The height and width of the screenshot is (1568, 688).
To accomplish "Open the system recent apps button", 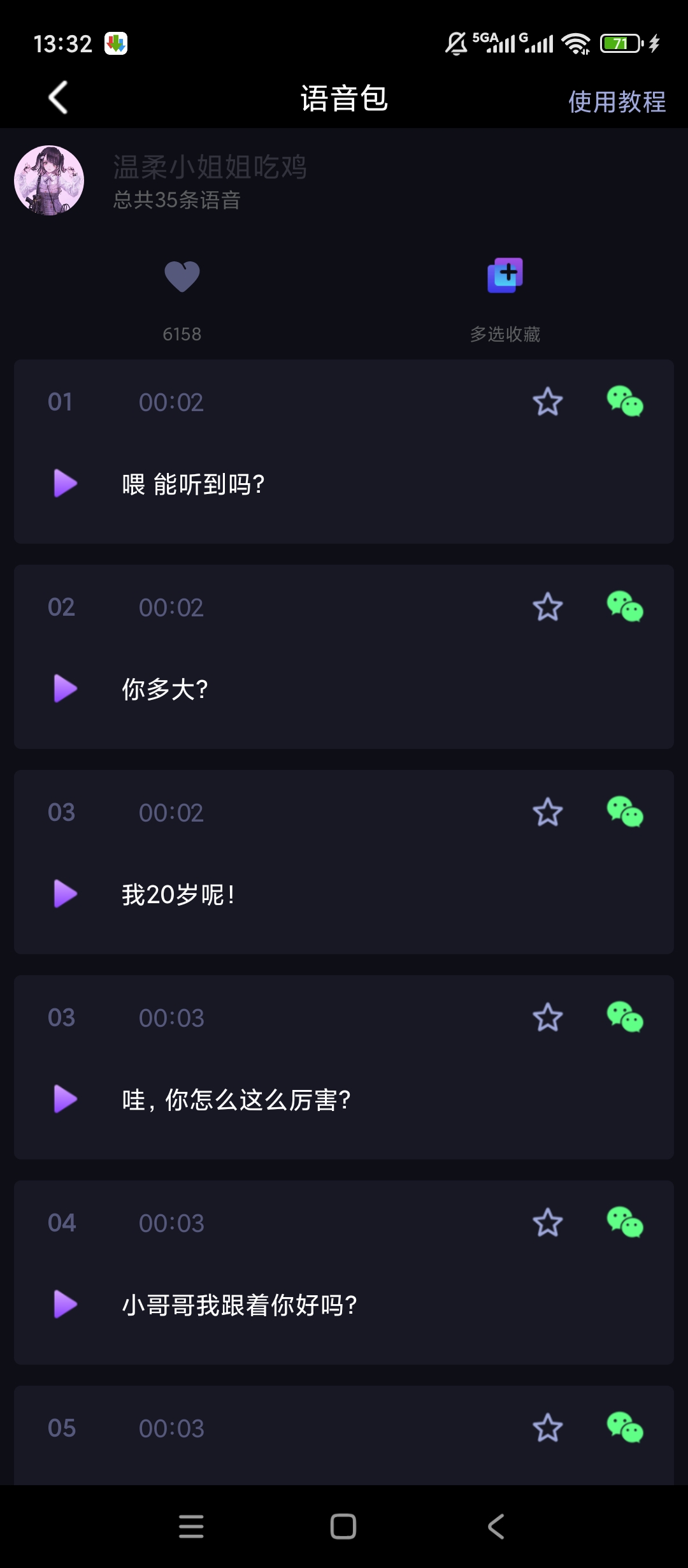I will click(191, 1527).
